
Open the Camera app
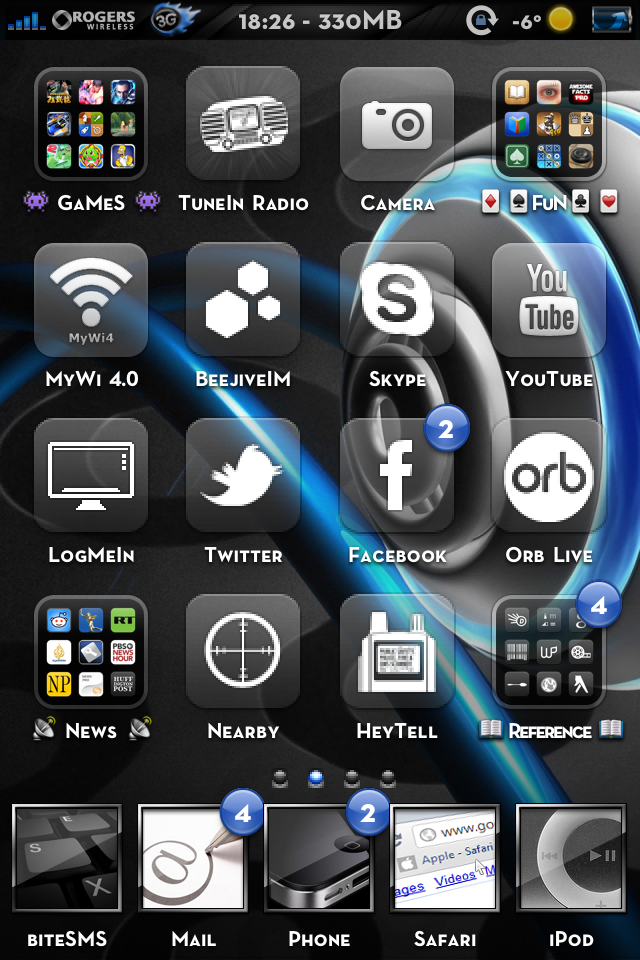pyautogui.click(x=397, y=124)
